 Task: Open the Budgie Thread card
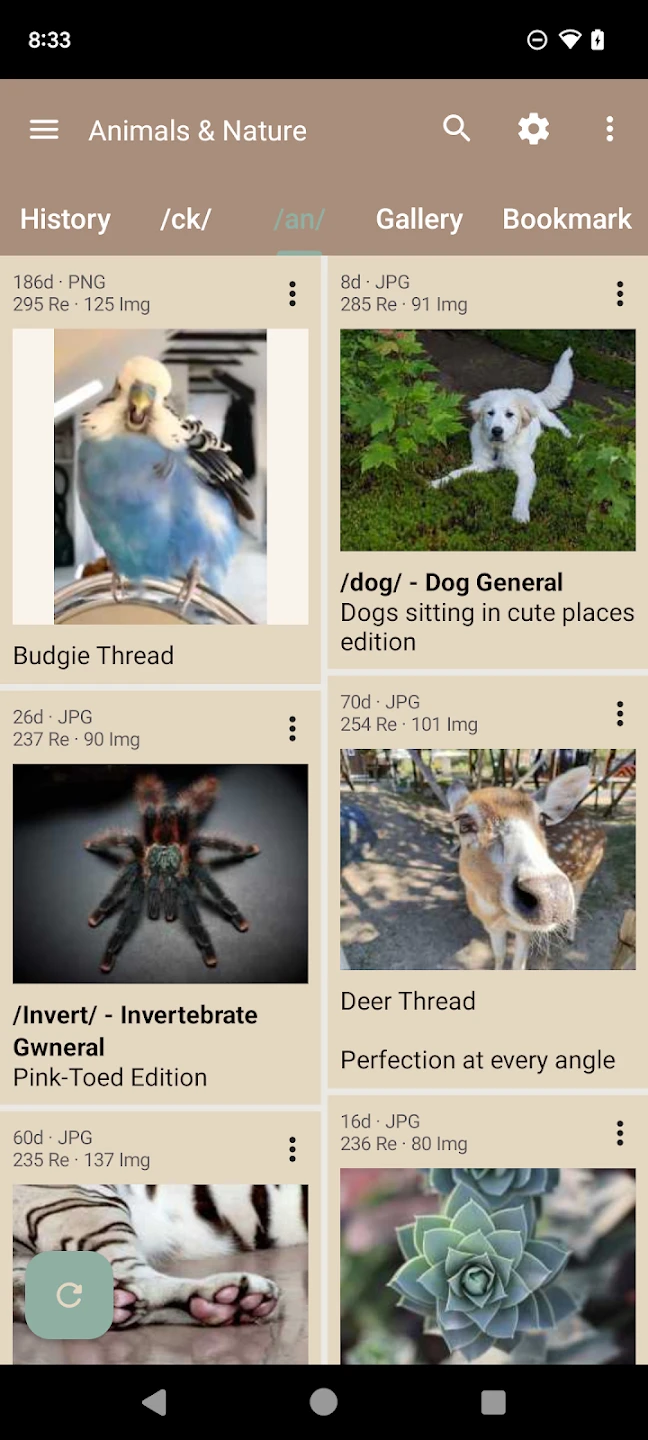pos(160,477)
